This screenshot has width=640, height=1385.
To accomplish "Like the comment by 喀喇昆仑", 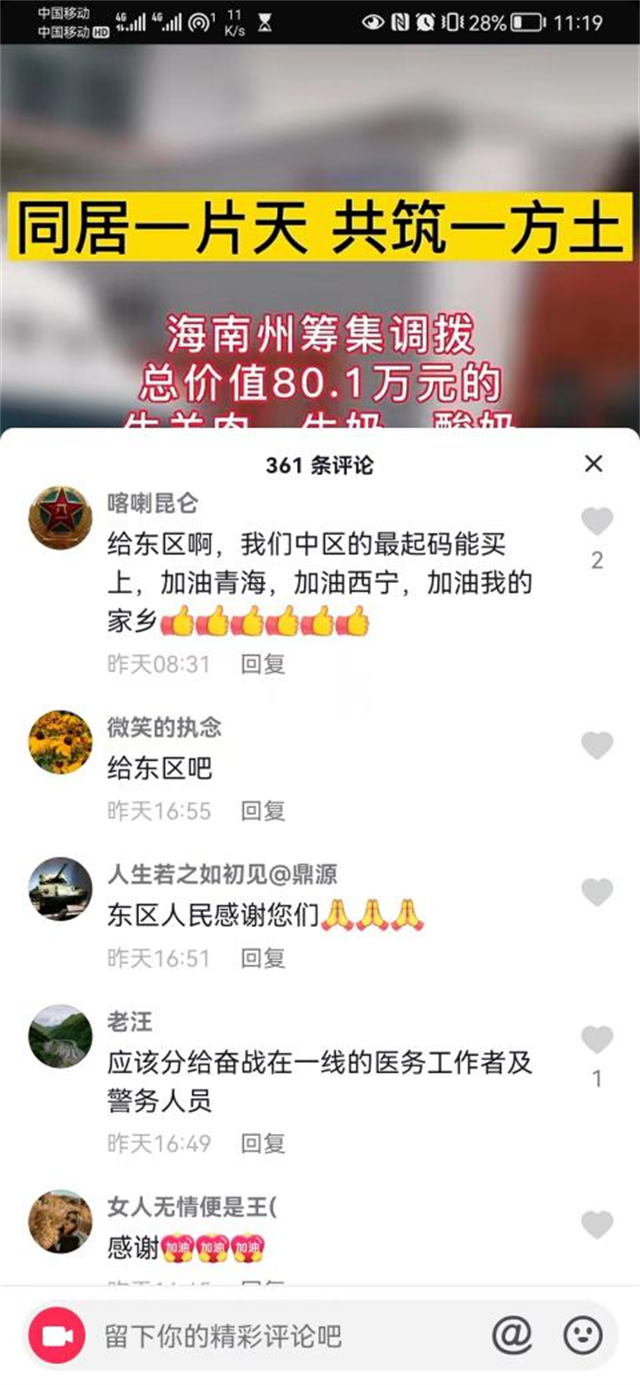I will pos(597,521).
